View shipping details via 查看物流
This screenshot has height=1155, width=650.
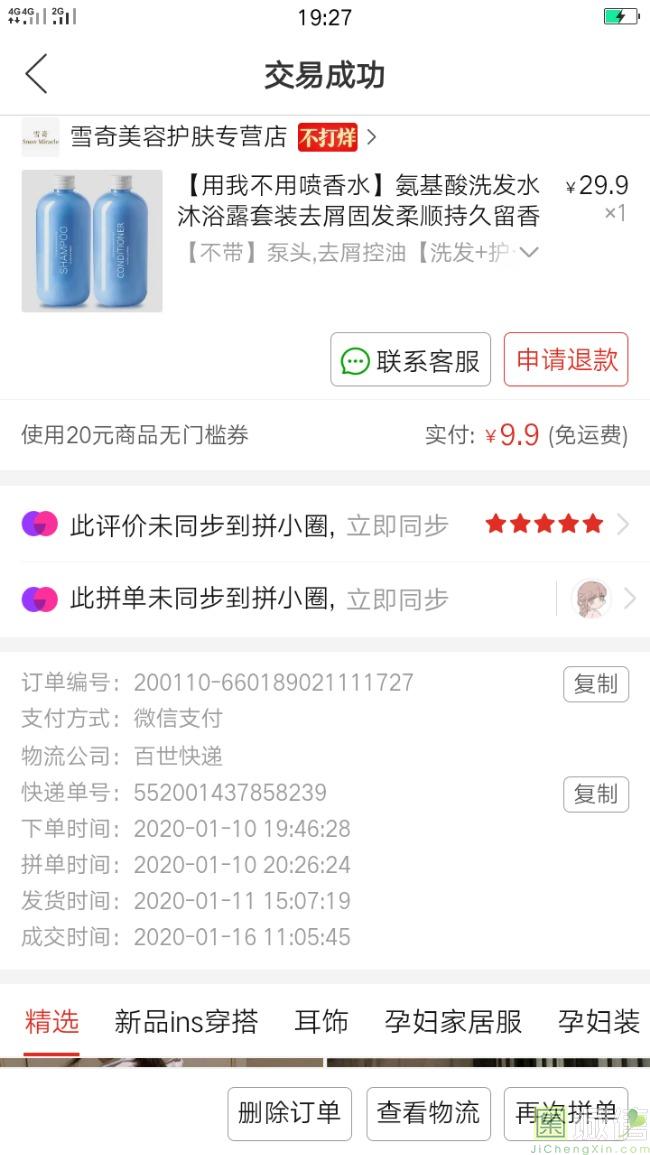428,1113
